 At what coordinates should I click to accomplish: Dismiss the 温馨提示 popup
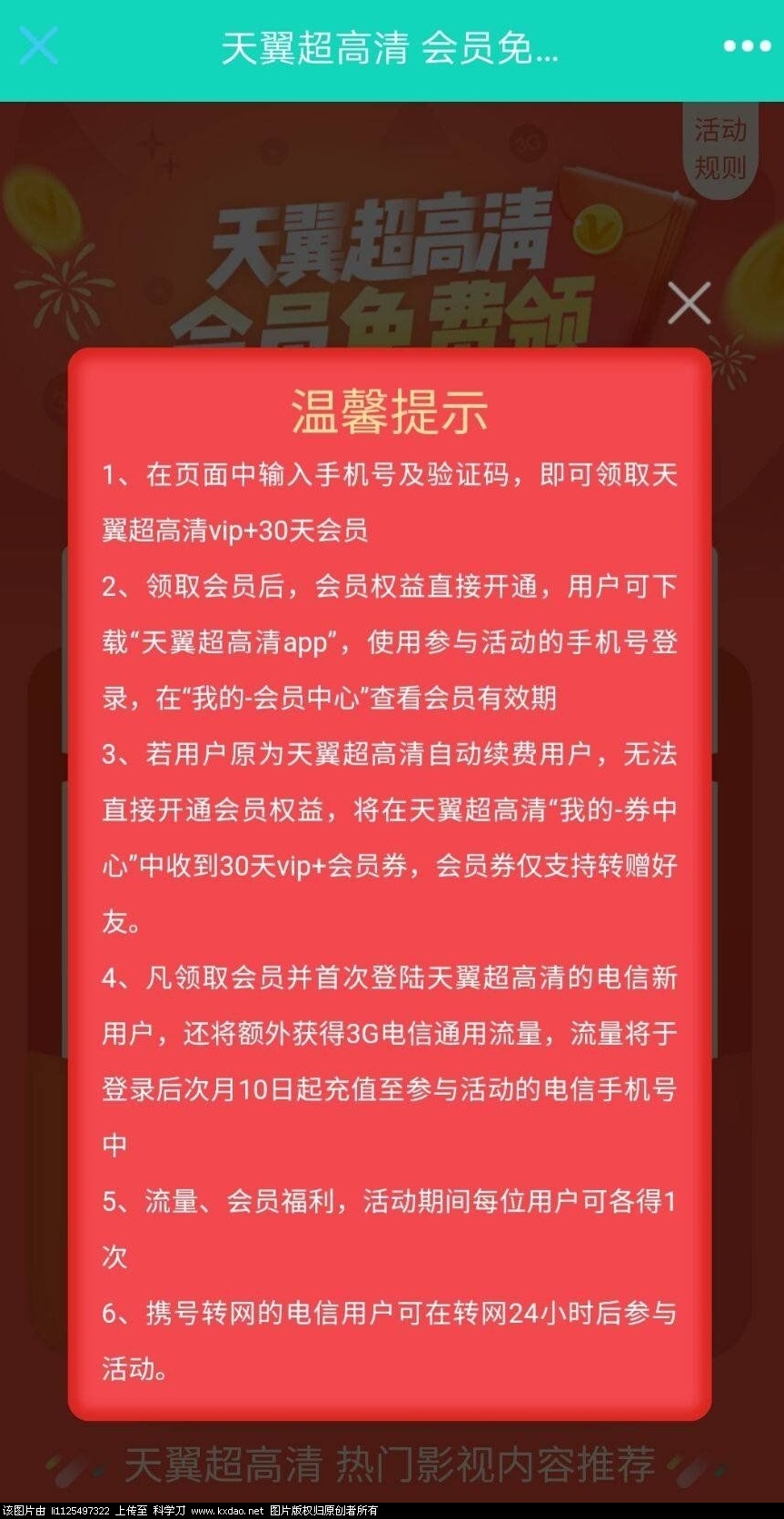689,303
